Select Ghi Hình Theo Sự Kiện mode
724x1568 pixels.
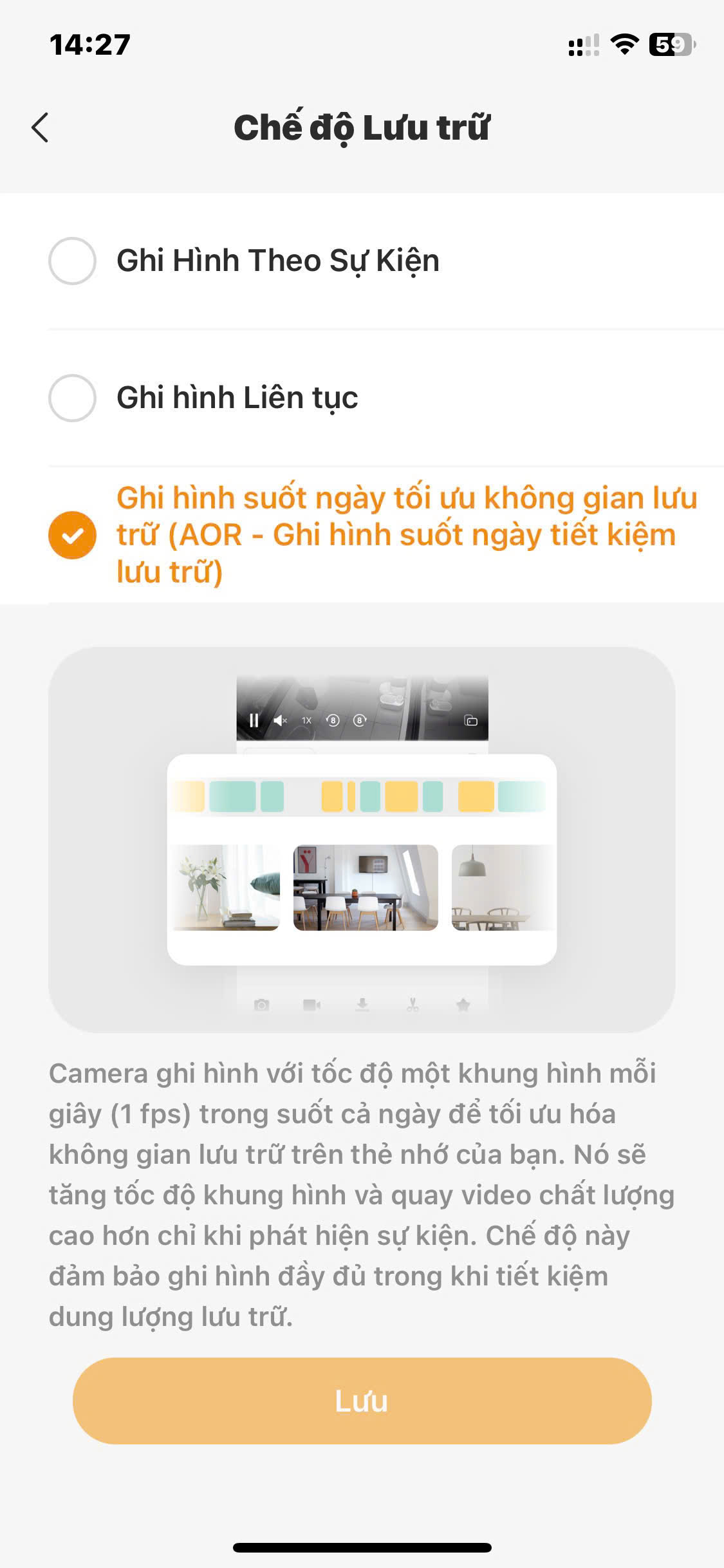pyautogui.click(x=71, y=261)
